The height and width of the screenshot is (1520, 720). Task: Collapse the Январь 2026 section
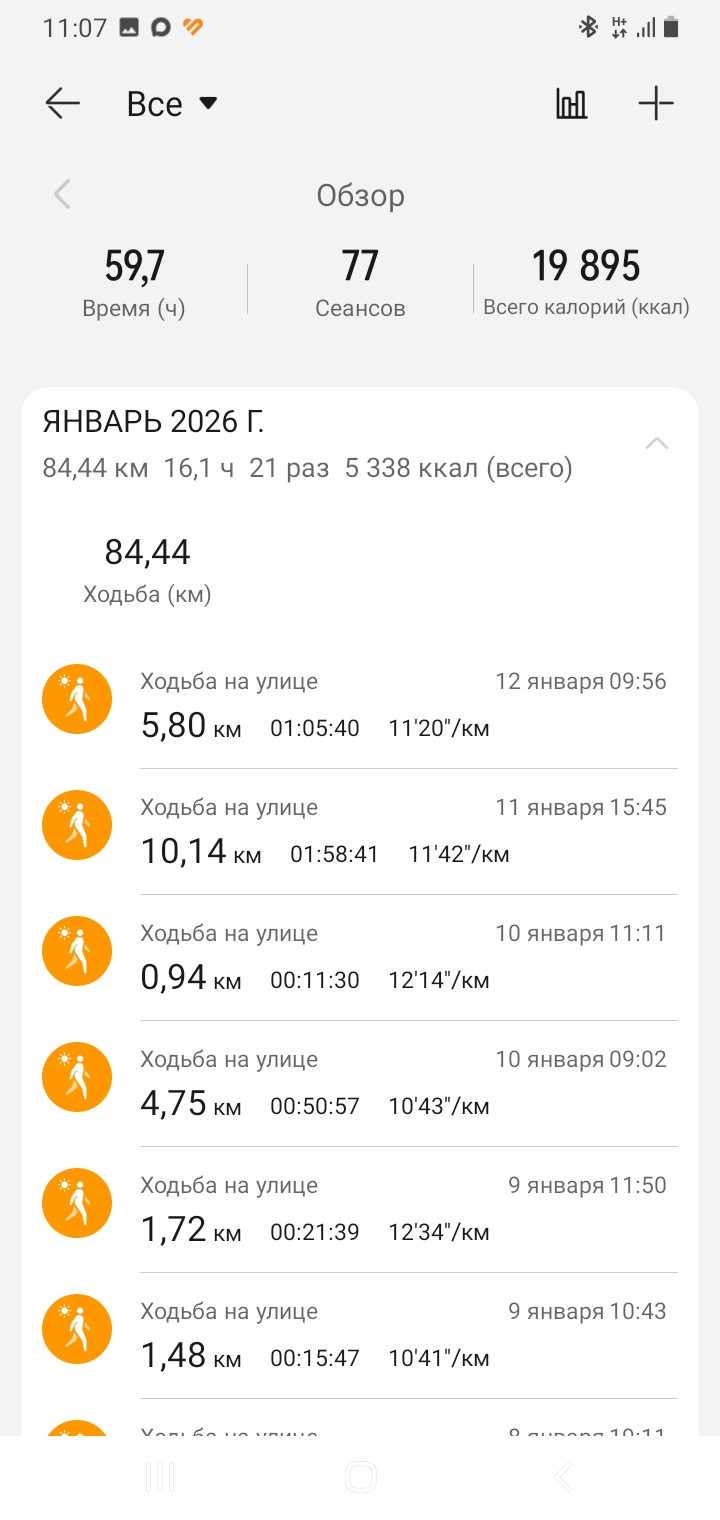[657, 443]
